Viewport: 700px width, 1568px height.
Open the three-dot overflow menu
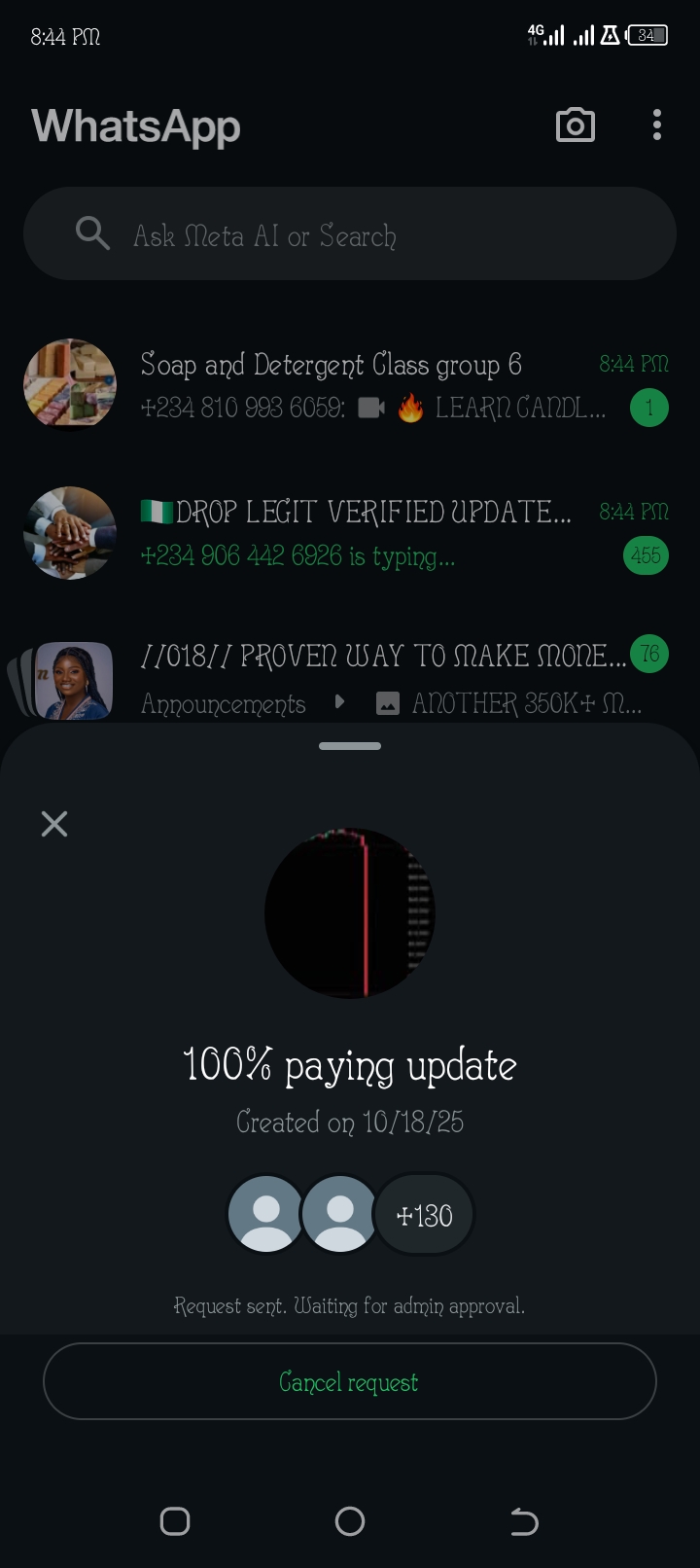tap(657, 125)
